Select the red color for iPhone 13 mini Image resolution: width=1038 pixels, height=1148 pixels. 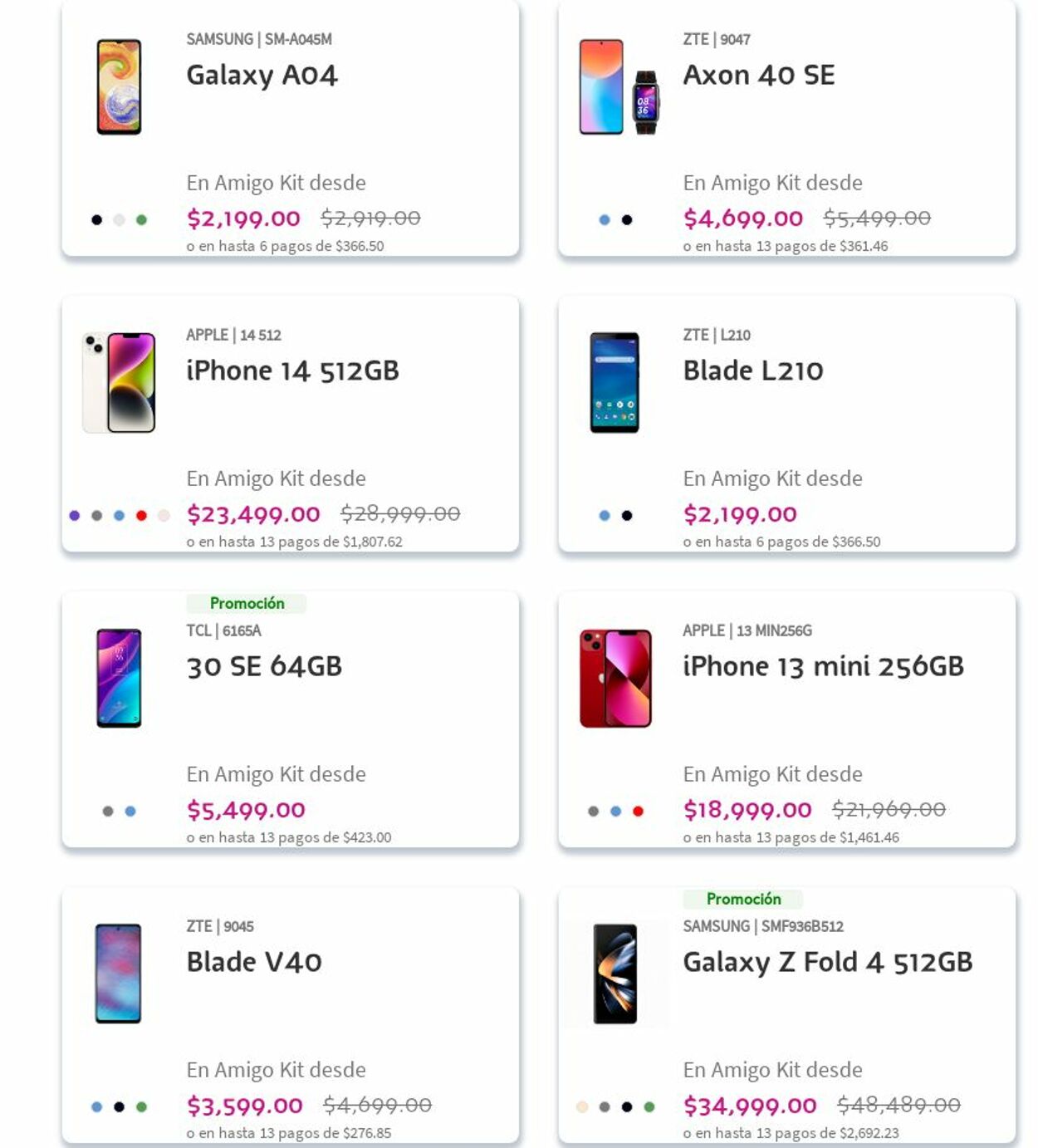click(x=638, y=812)
